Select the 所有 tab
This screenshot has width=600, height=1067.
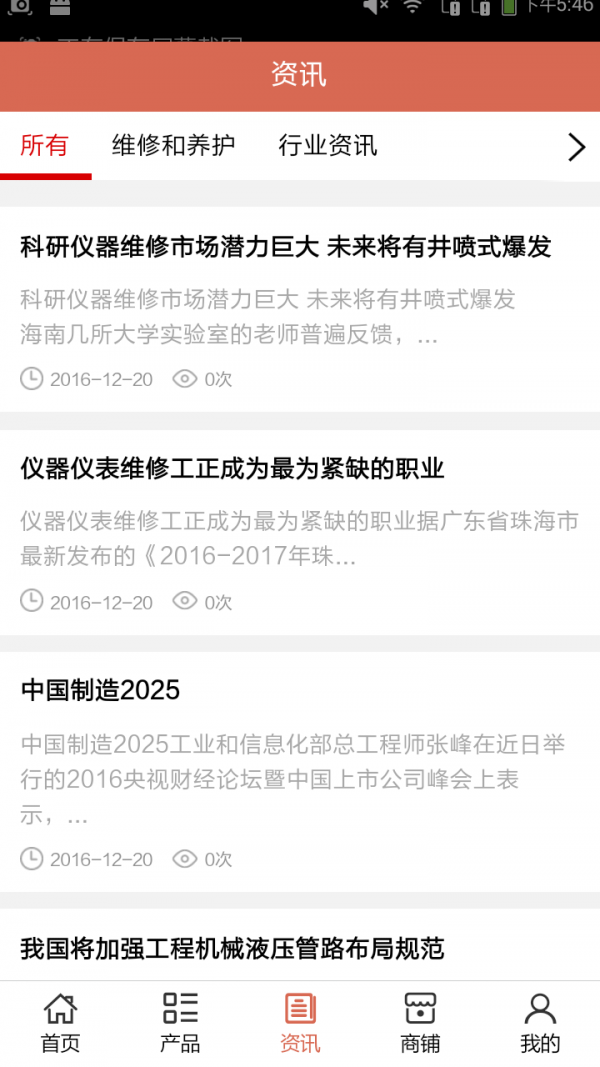click(x=45, y=146)
